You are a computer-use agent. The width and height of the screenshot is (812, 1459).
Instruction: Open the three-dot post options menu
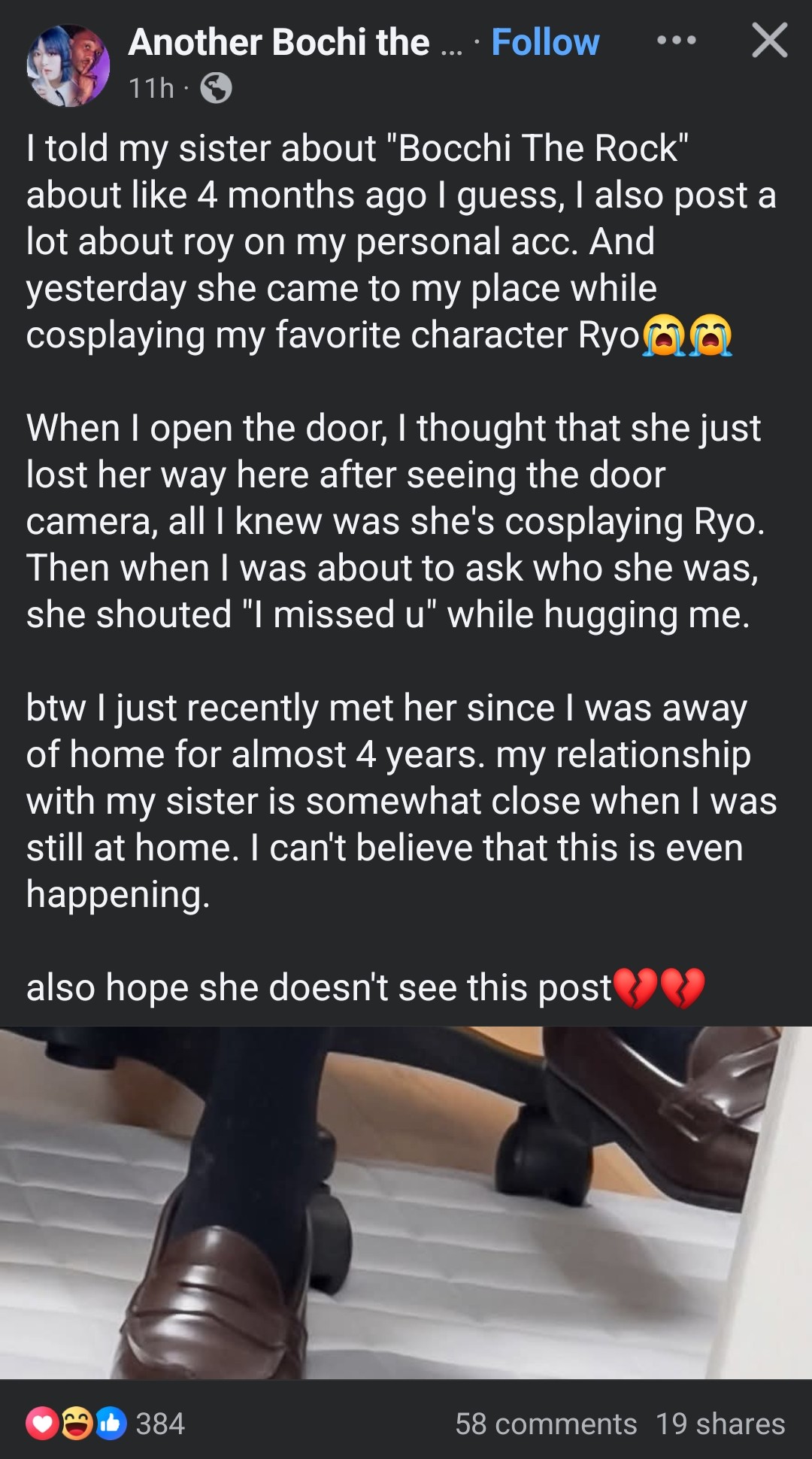(676, 41)
